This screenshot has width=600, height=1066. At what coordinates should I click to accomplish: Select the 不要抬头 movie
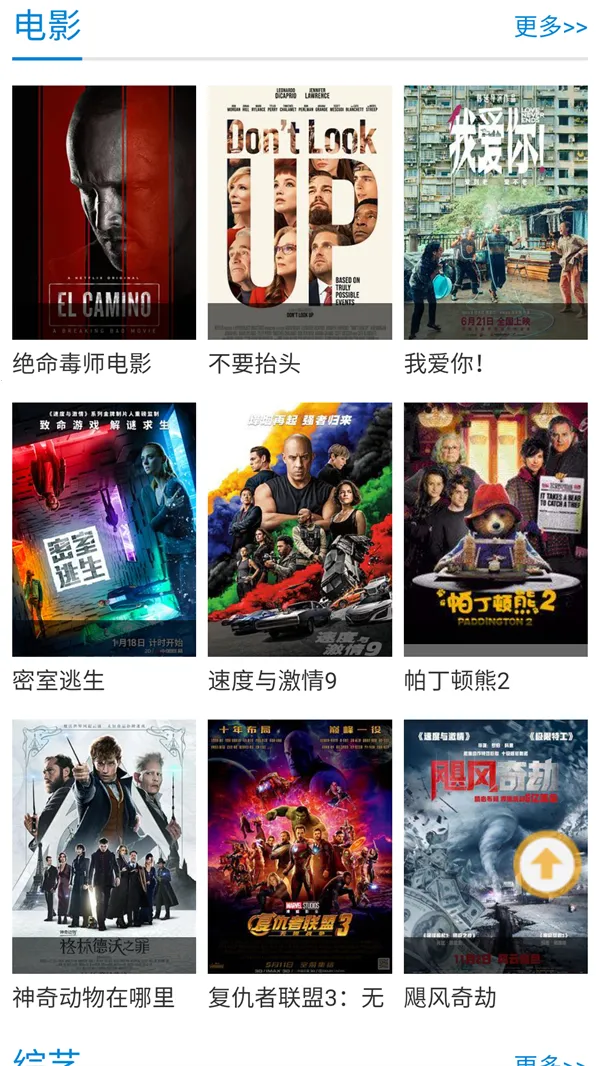300,212
